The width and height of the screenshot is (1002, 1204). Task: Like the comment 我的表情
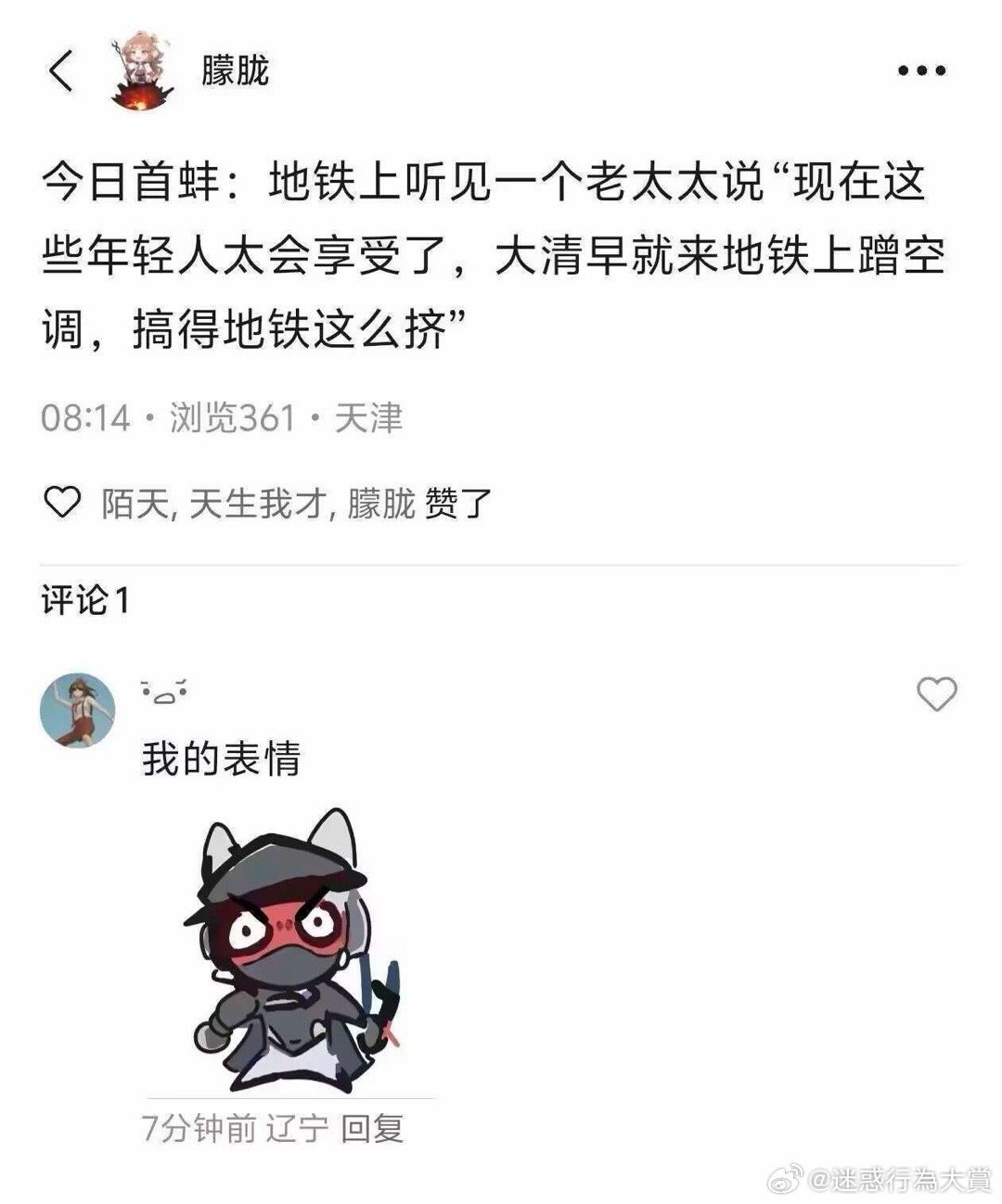[x=935, y=694]
